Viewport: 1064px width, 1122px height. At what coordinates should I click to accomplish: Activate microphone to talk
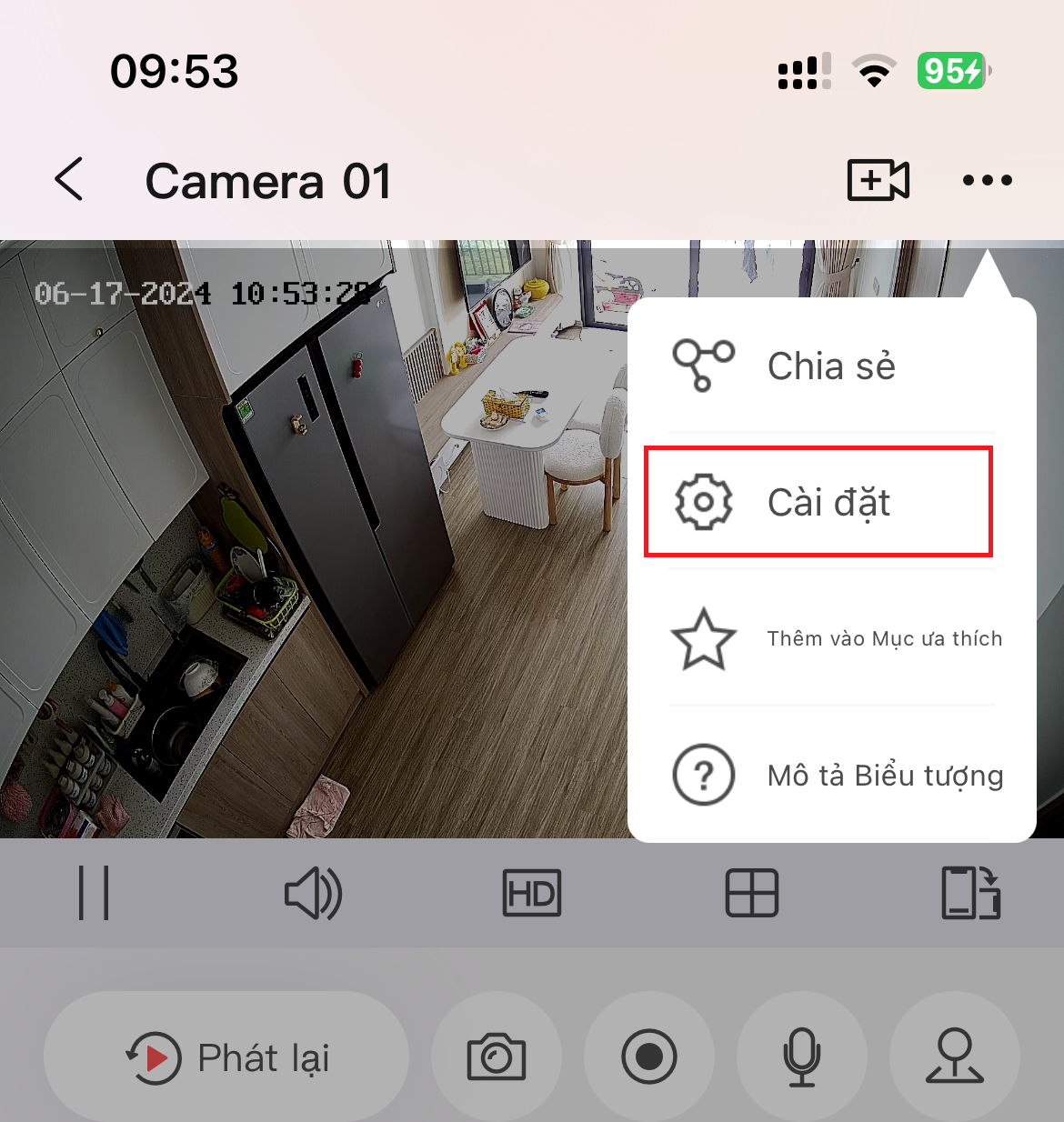(x=801, y=1057)
